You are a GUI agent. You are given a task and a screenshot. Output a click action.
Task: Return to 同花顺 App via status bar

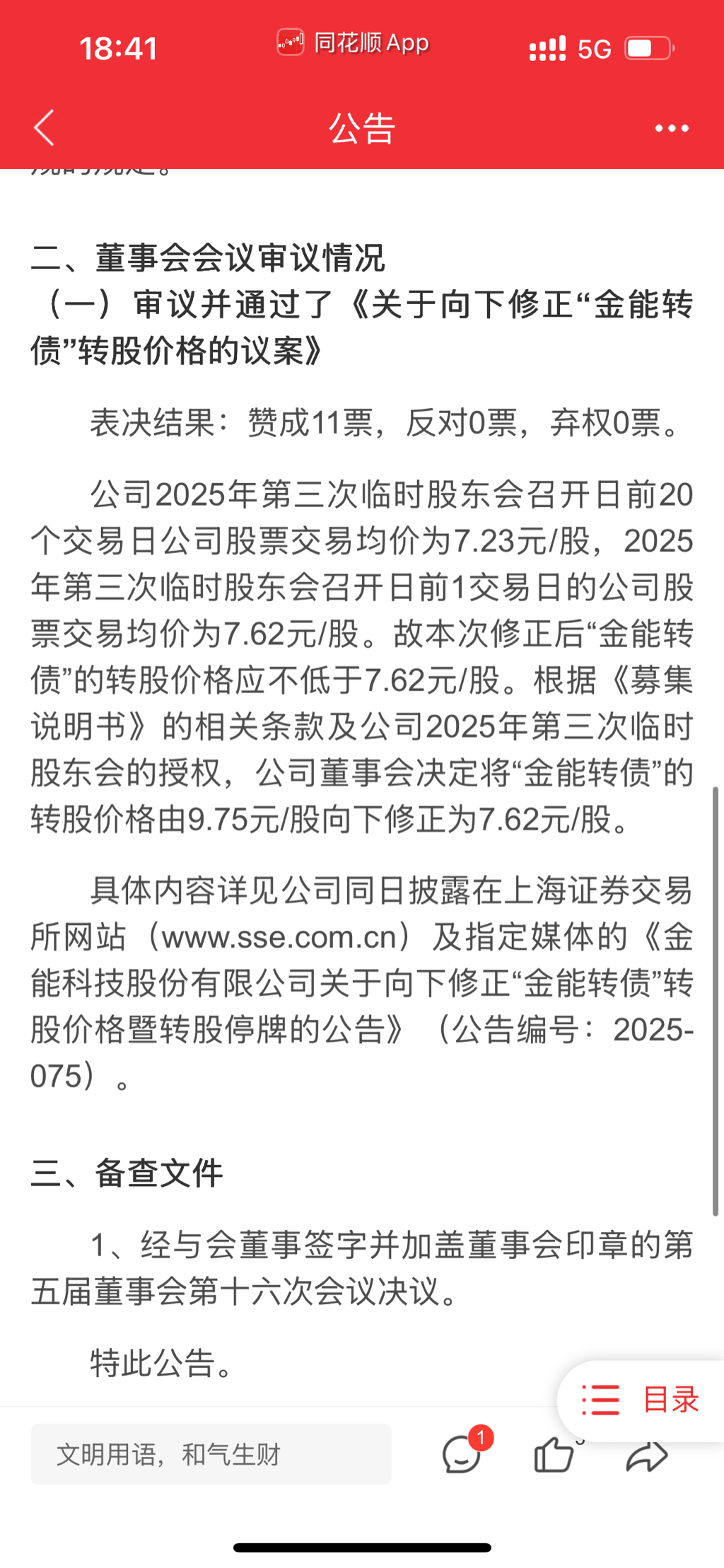click(x=354, y=43)
